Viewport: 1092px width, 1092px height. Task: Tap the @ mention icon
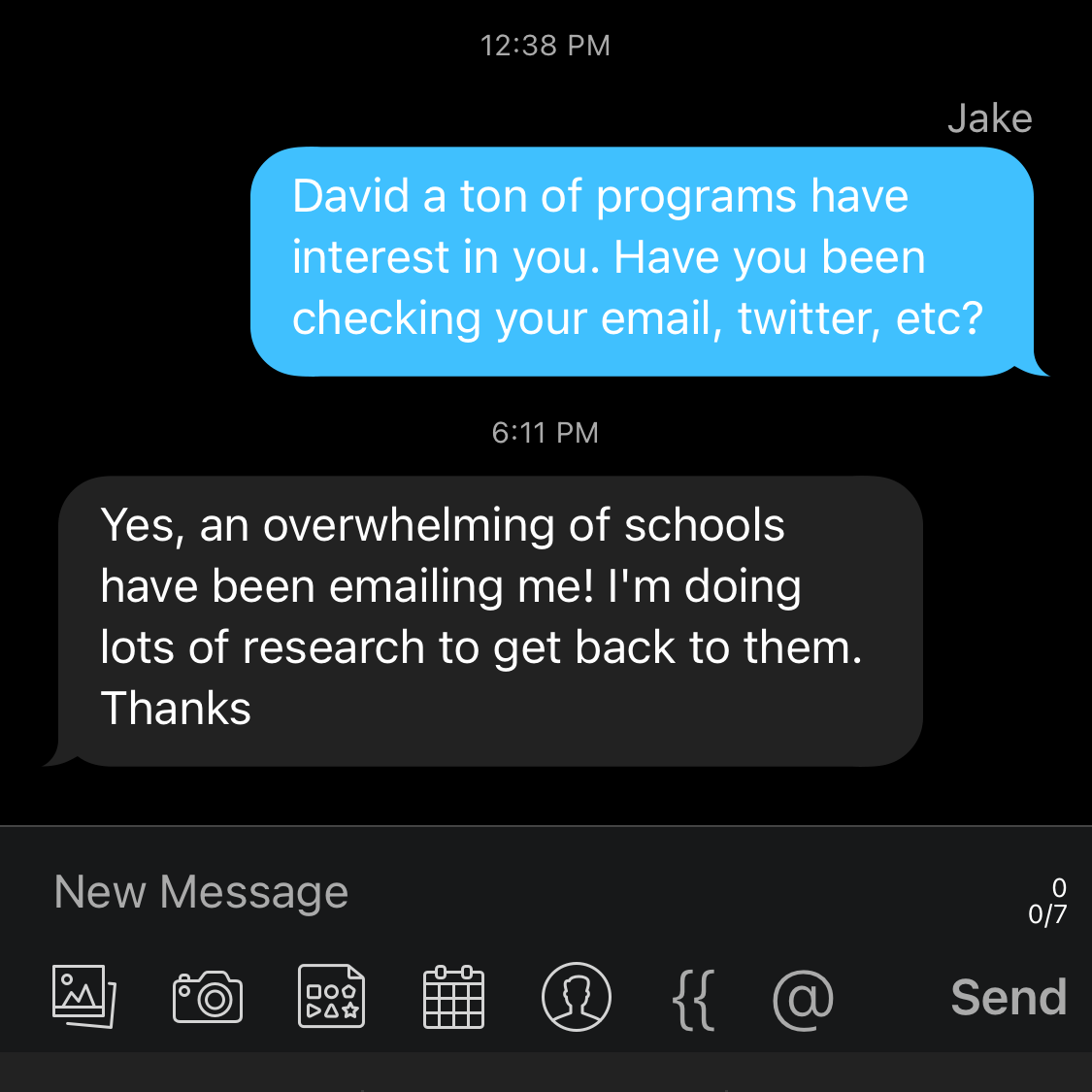point(803,999)
